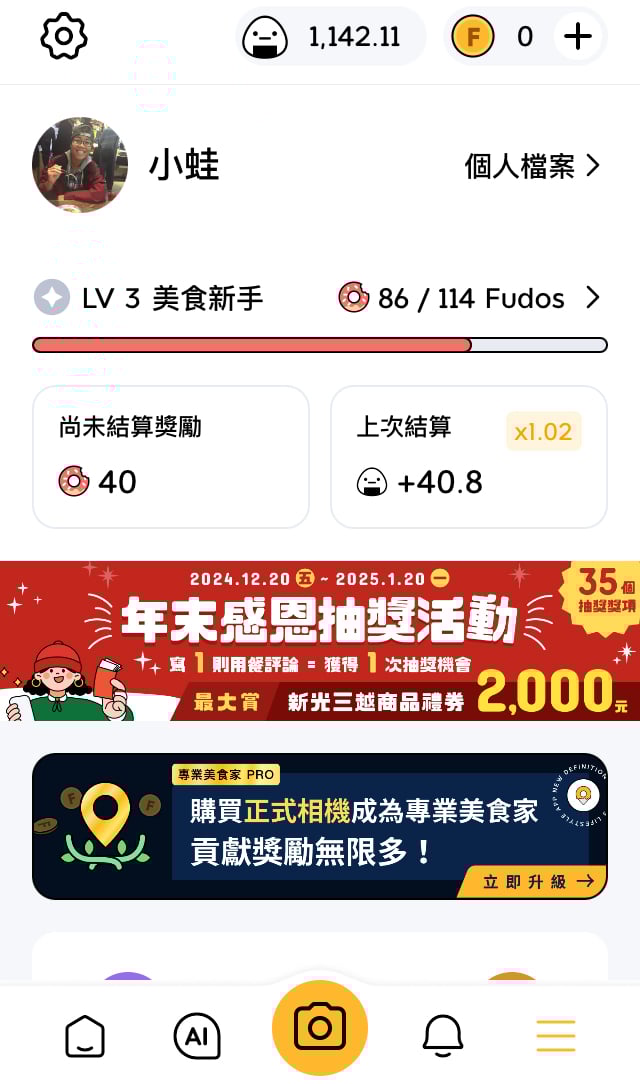The width and height of the screenshot is (640, 1084).
Task: Add F coins with the plus button
Action: pos(578,37)
